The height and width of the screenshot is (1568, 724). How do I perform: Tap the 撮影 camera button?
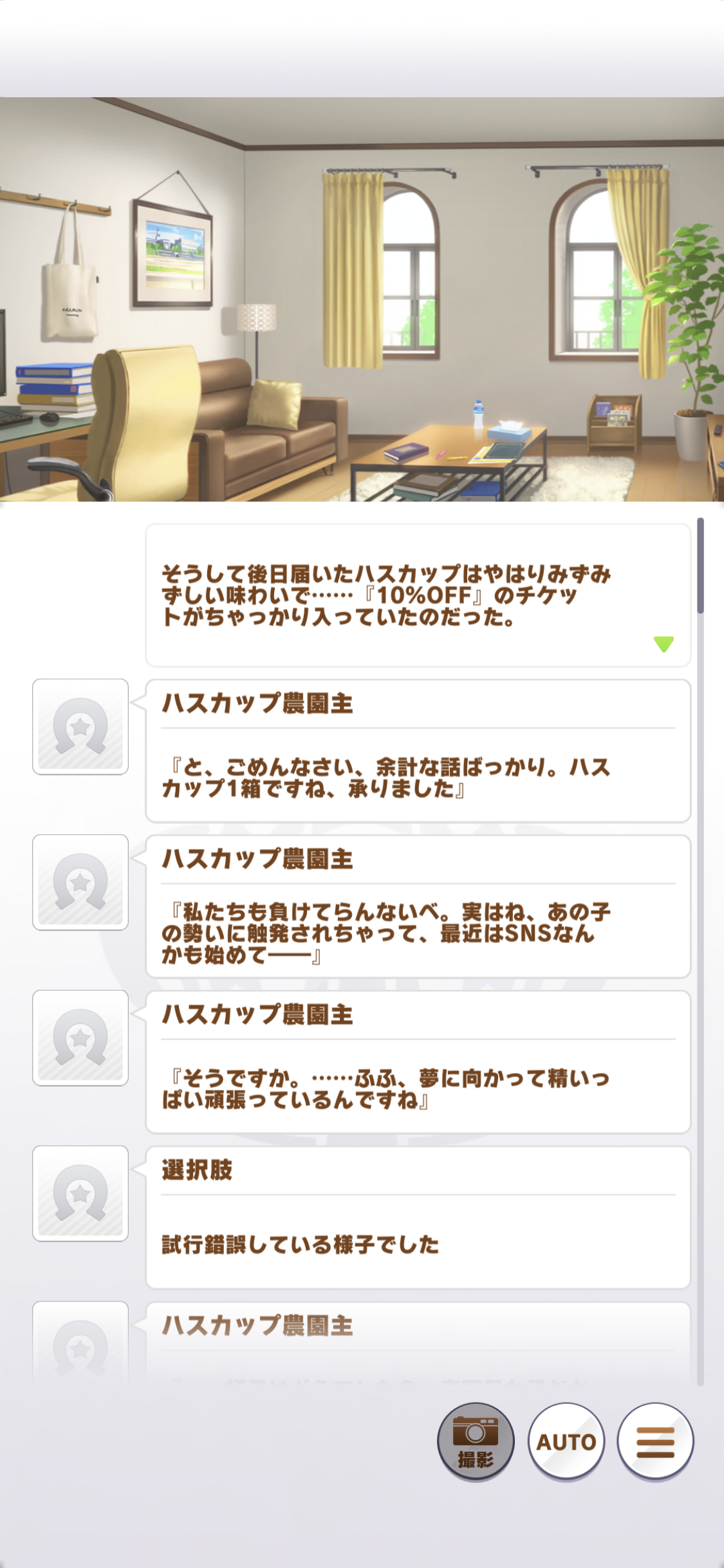tap(476, 1441)
